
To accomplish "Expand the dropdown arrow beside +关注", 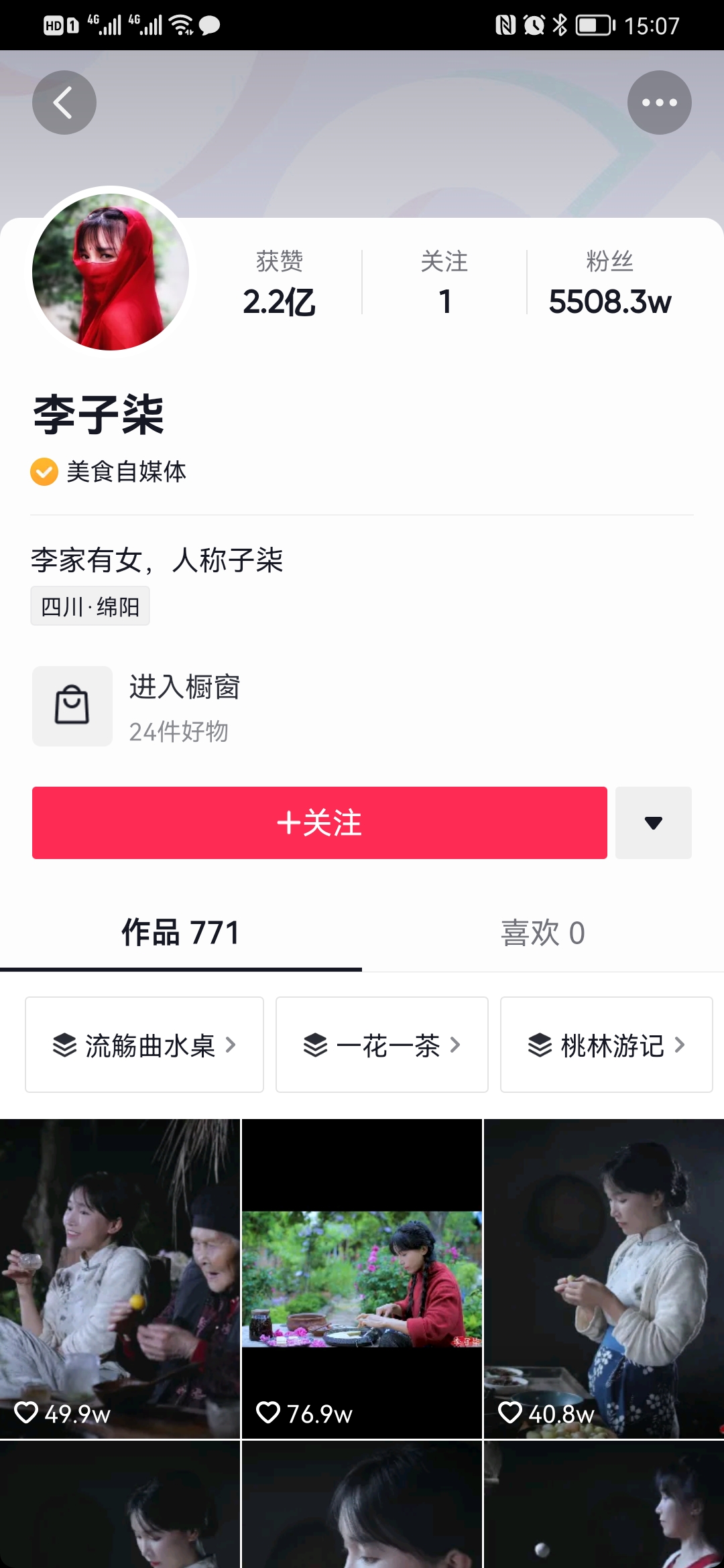I will 653,823.
